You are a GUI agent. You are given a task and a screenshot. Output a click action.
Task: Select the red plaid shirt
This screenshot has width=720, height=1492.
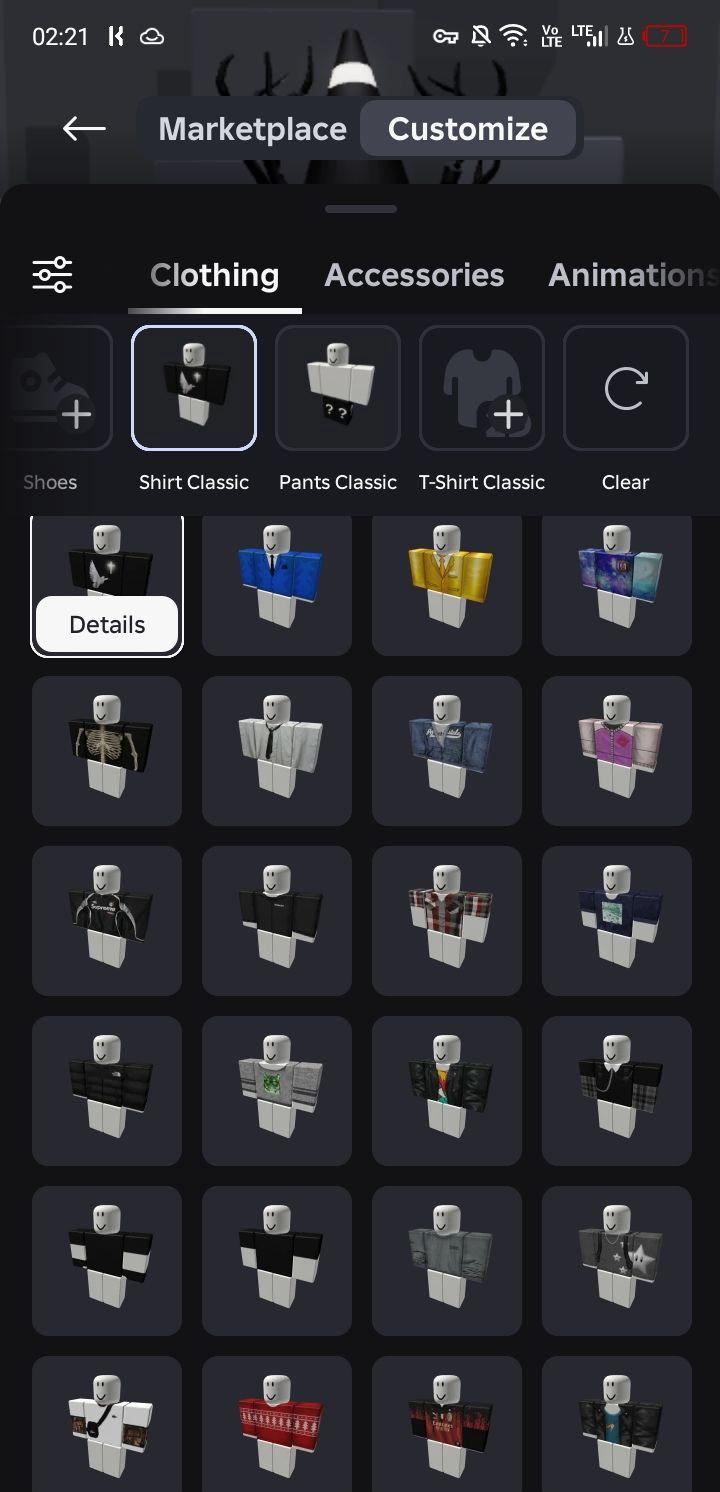[x=447, y=921]
